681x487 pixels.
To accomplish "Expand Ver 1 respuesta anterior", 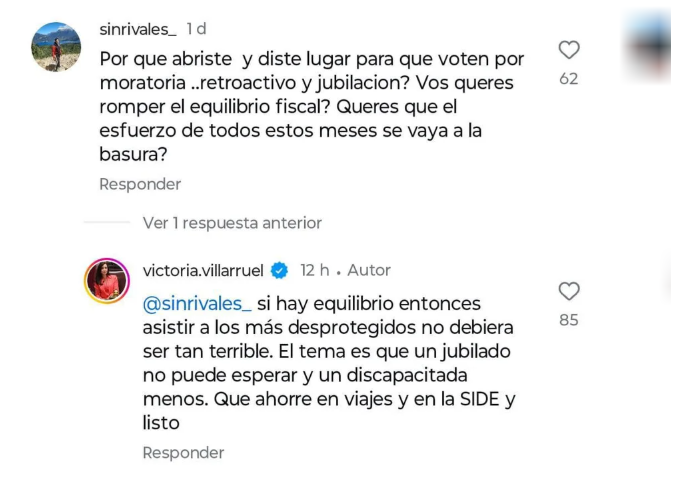I will (x=232, y=223).
